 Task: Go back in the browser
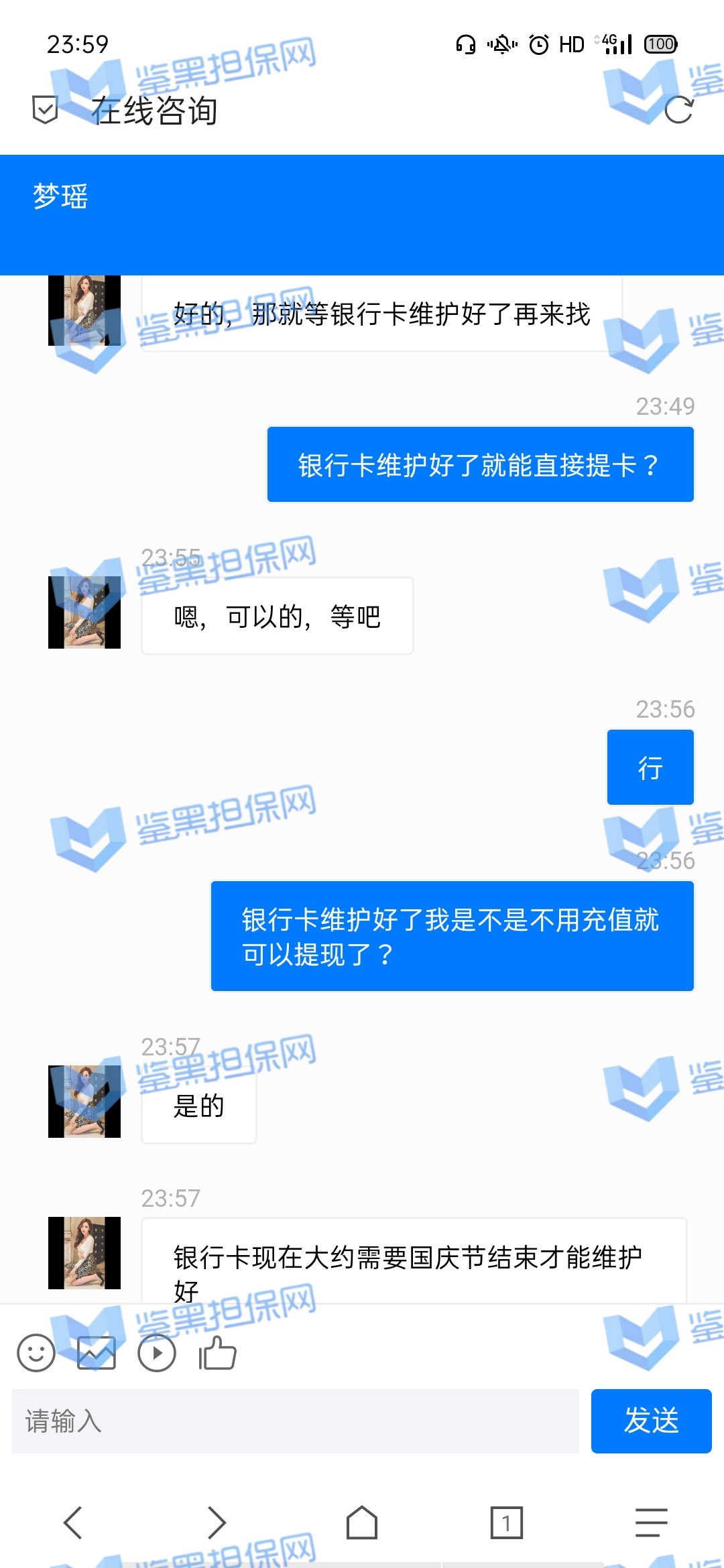(x=72, y=1522)
